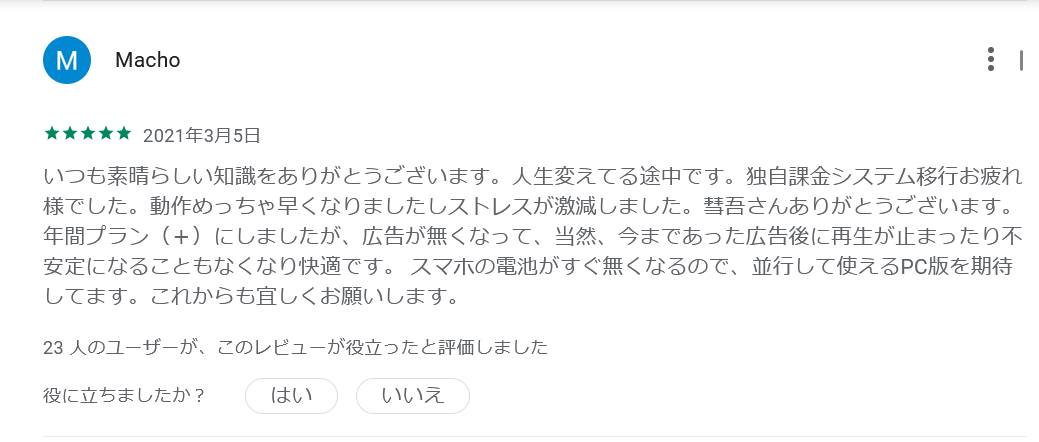This screenshot has height=442, width=1039.
Task: Open Macho's profile avatar
Action: point(67,61)
